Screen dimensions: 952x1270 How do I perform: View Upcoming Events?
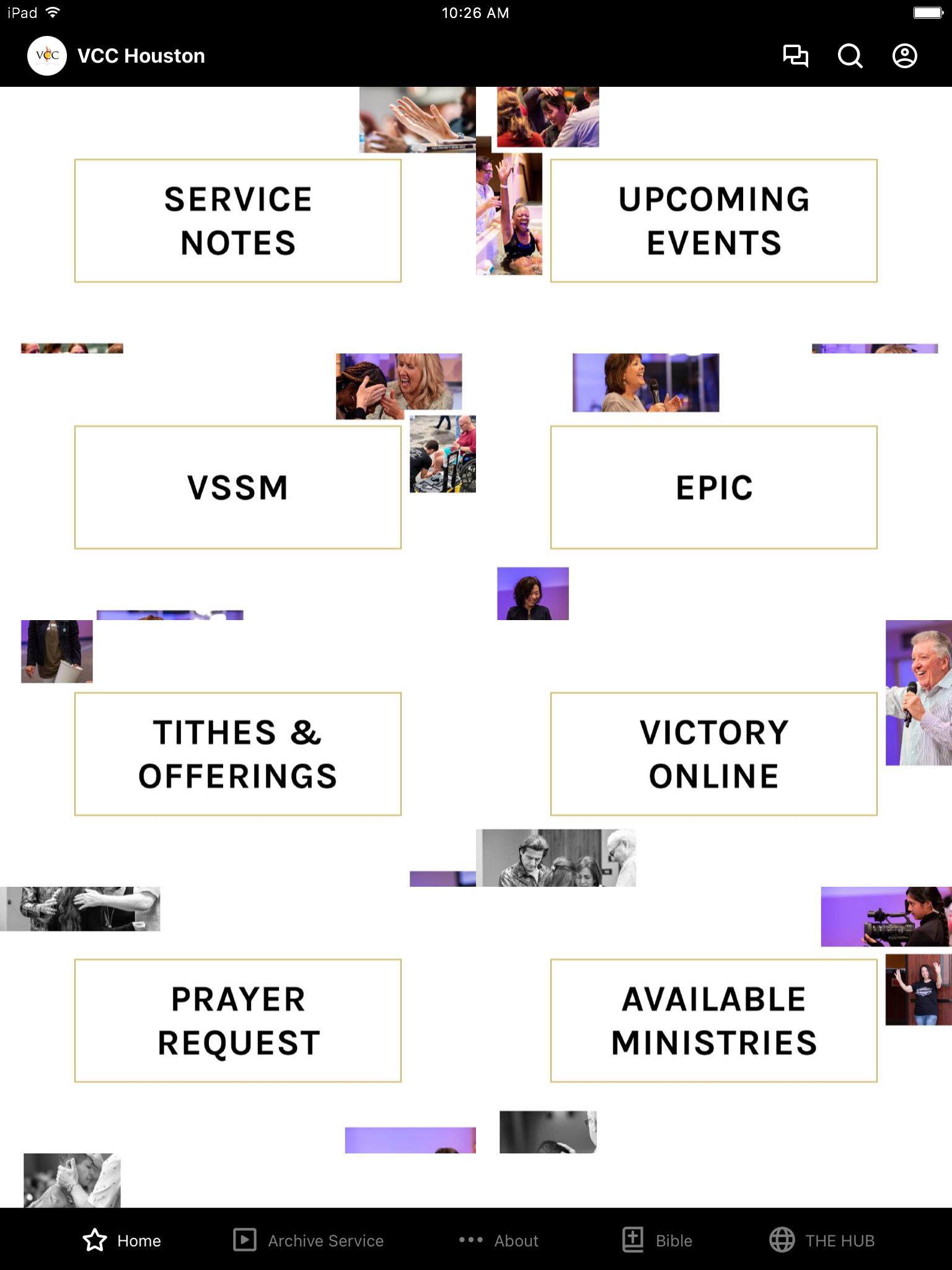point(713,221)
